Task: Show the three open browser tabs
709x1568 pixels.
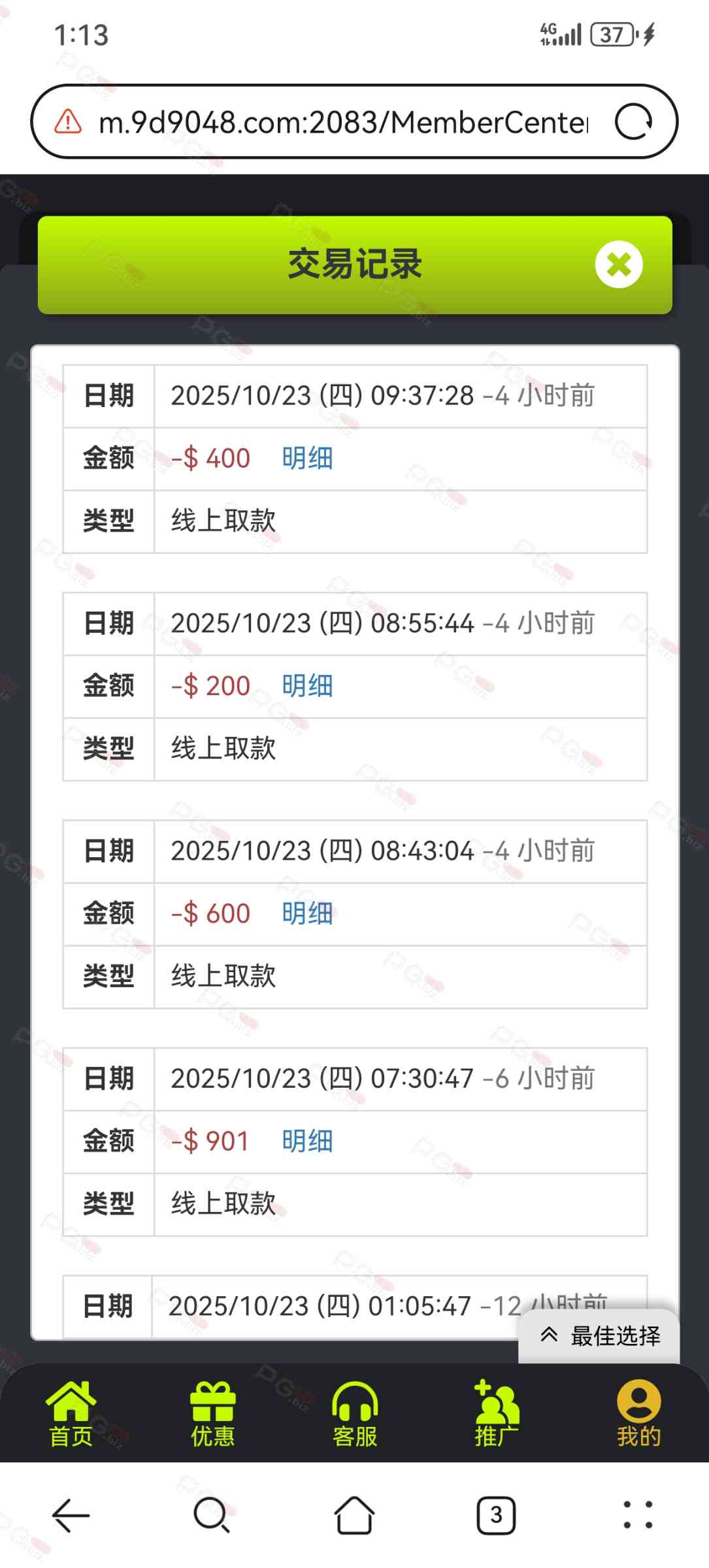Action: [496, 1515]
